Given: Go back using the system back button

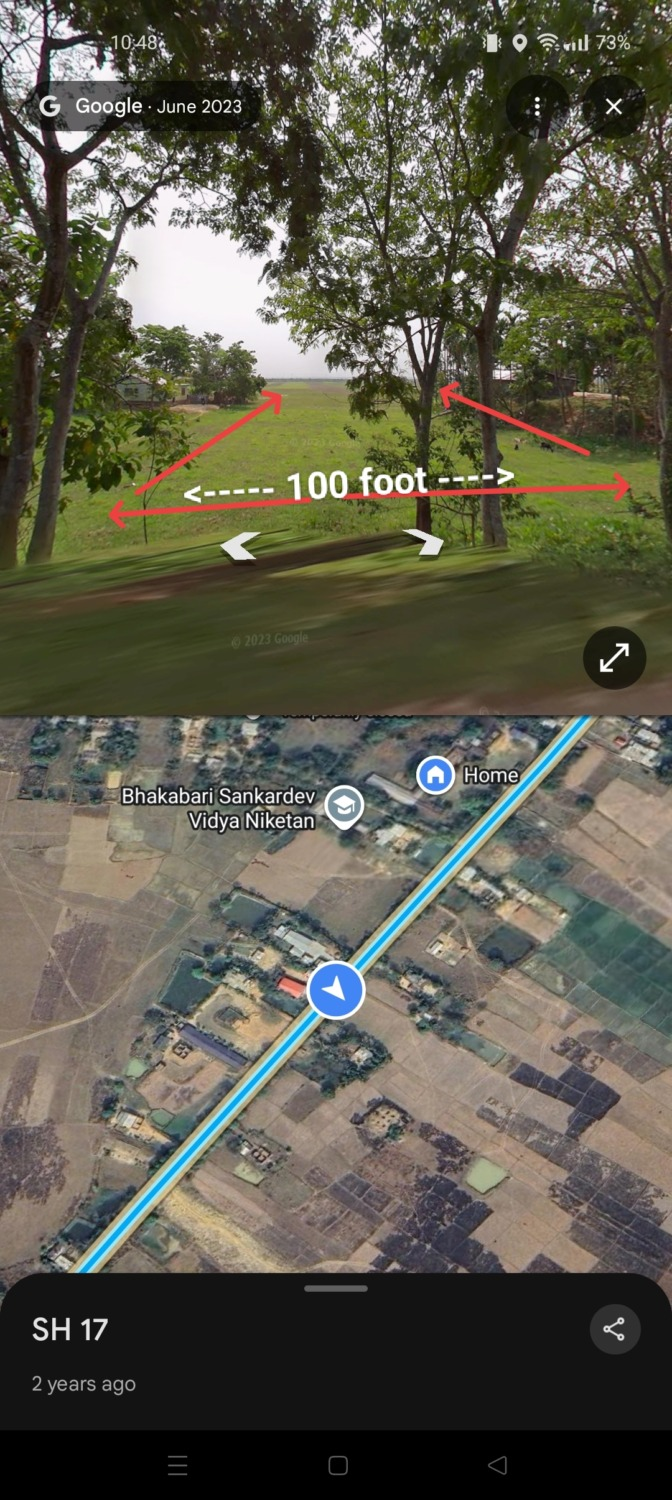Looking at the screenshot, I should pyautogui.click(x=497, y=1465).
